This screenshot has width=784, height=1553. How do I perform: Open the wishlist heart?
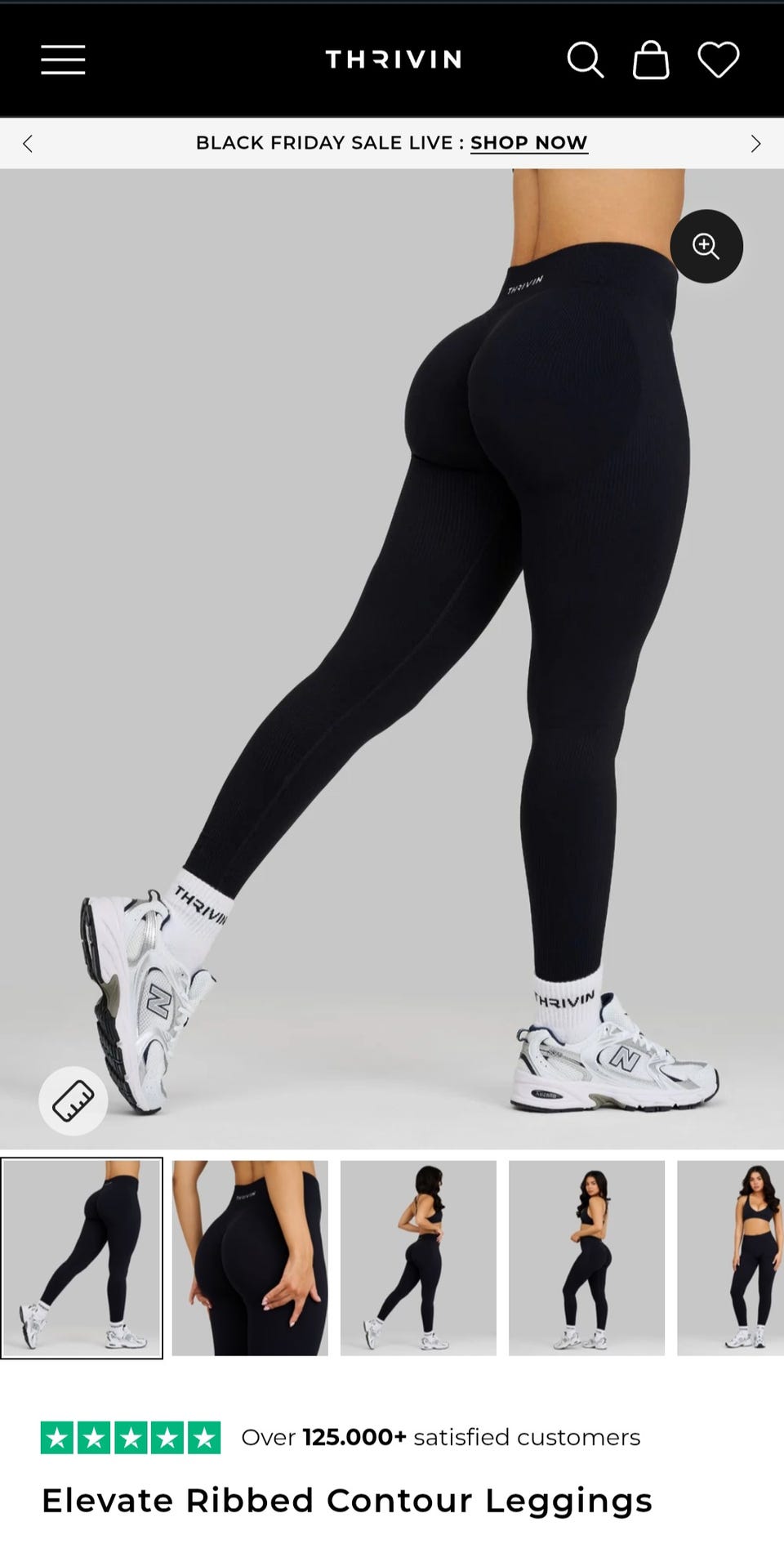pos(718,60)
